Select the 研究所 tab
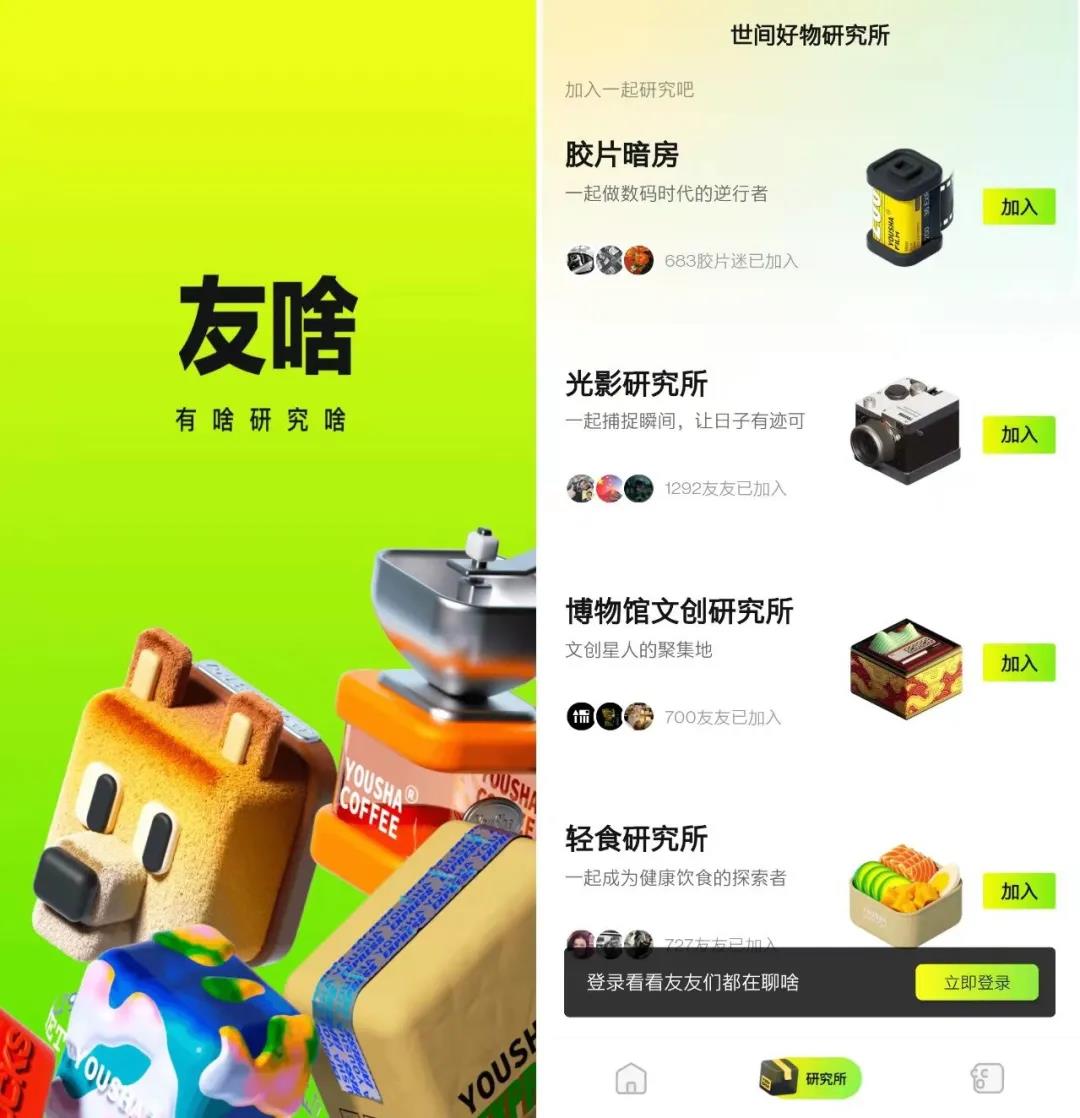Image resolution: width=1080 pixels, height=1118 pixels. pos(809,1079)
